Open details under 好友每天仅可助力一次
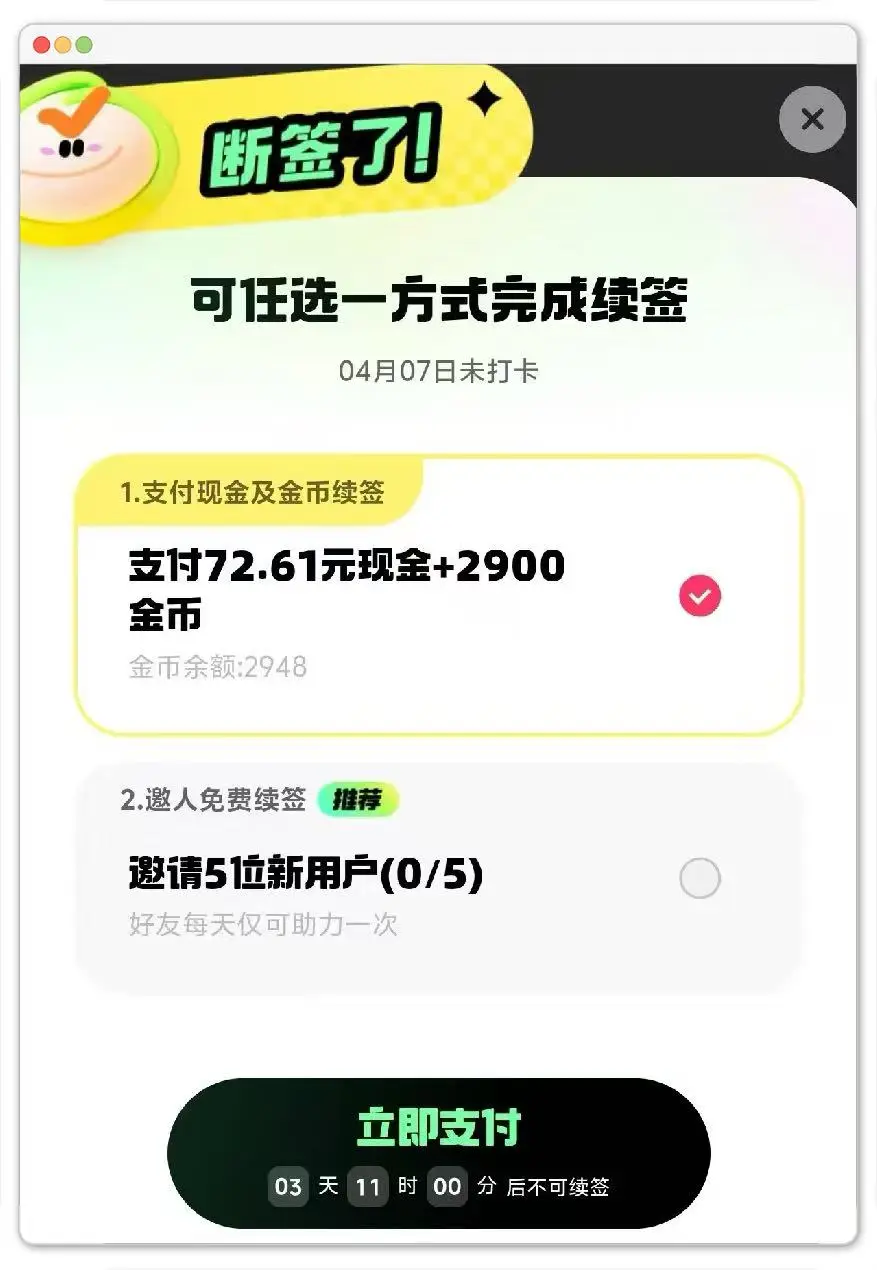Image resolution: width=877 pixels, height=1270 pixels. click(x=263, y=925)
